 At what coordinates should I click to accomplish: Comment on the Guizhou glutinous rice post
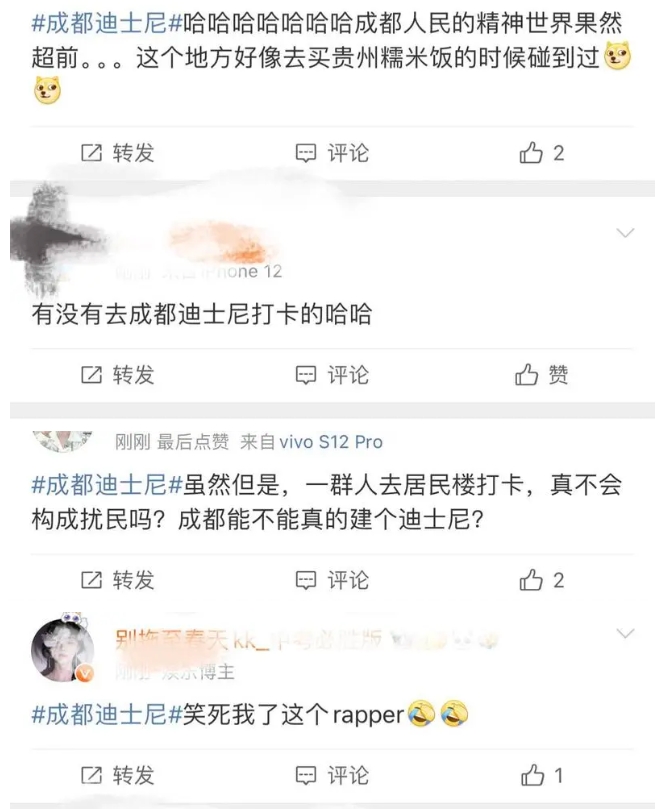[x=333, y=153]
